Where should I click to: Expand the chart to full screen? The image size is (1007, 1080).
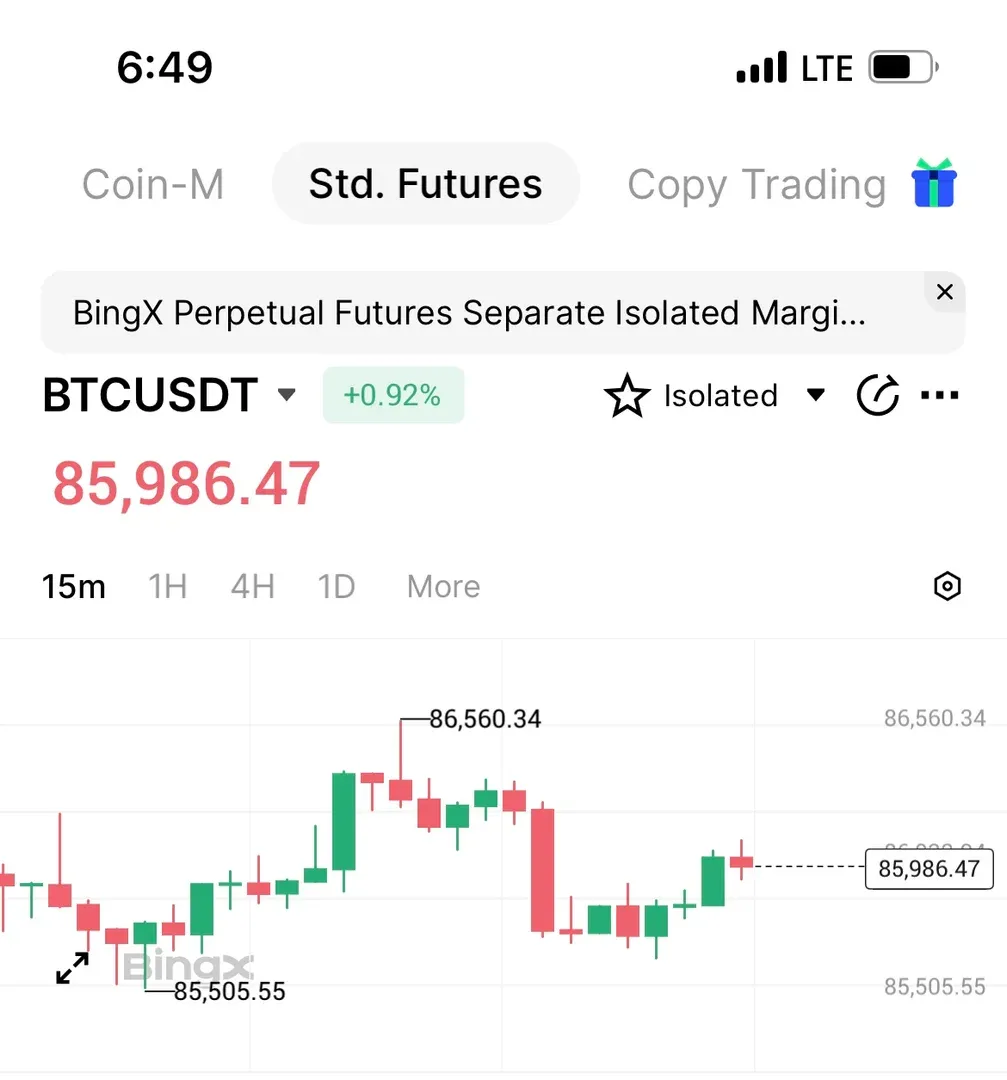coord(72,968)
